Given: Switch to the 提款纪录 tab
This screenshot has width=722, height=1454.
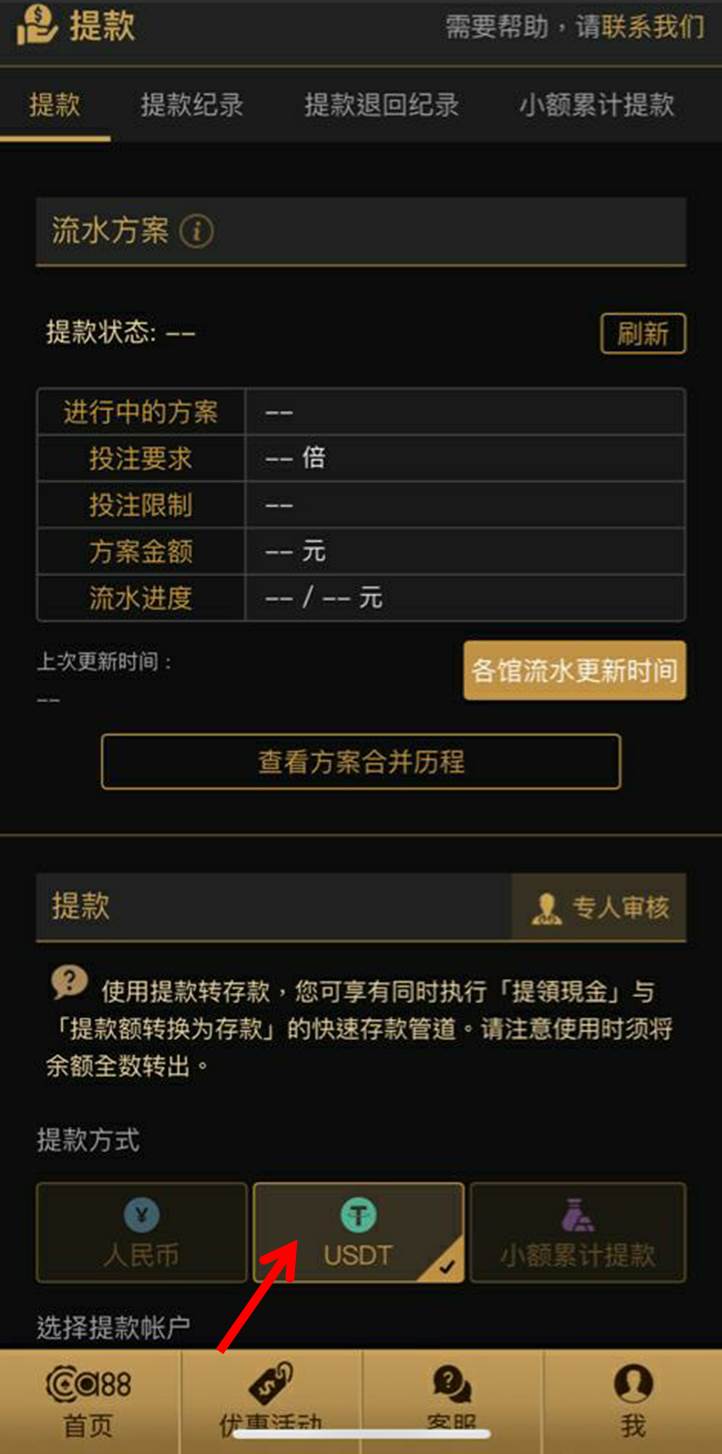Looking at the screenshot, I should [192, 105].
